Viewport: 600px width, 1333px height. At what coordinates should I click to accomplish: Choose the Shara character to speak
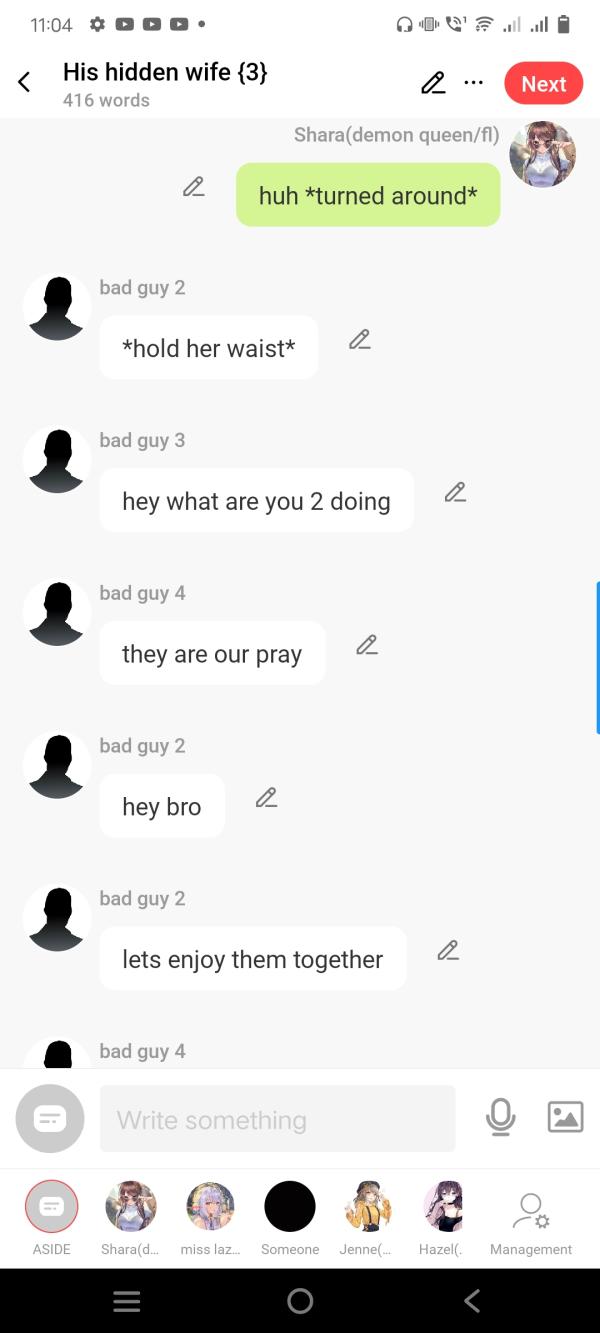coord(130,1206)
